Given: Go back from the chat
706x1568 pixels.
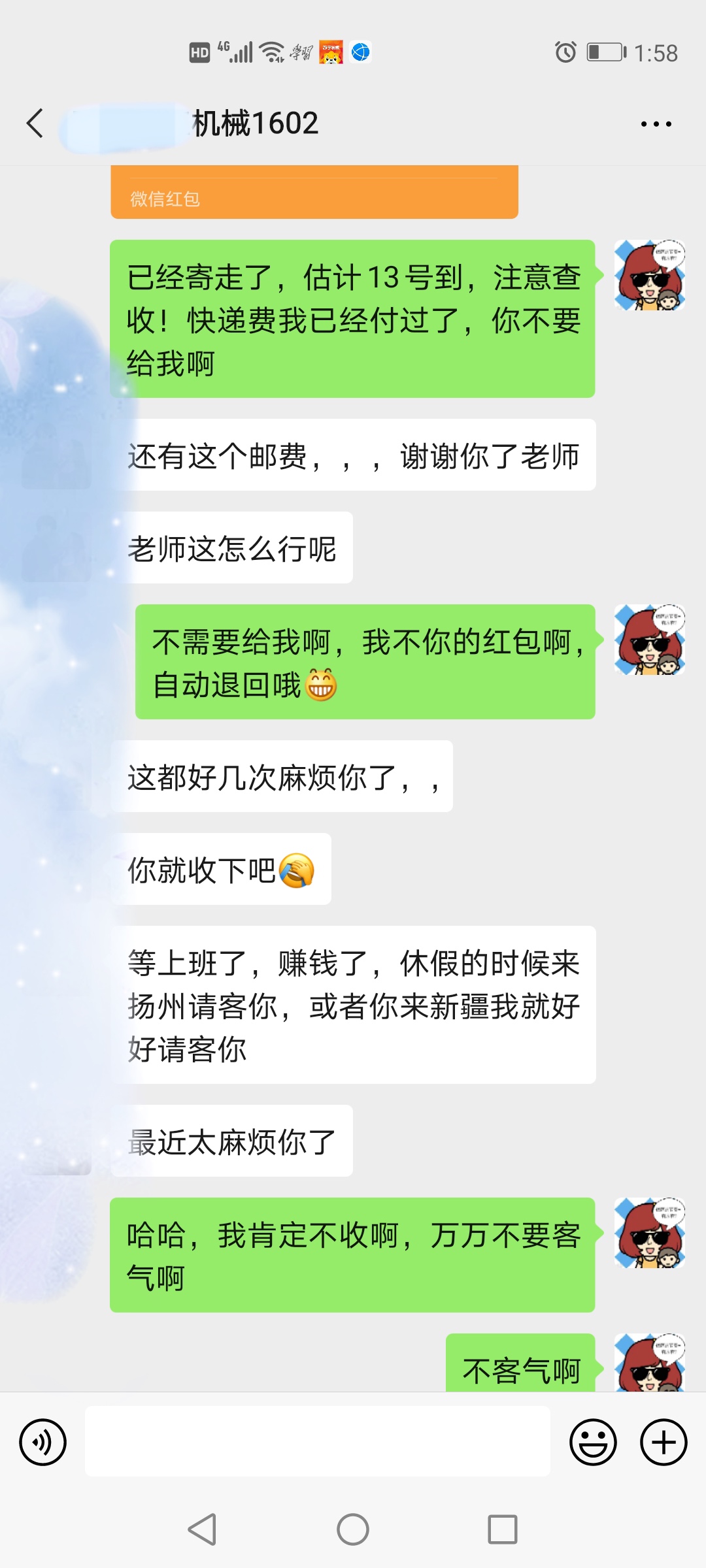Looking at the screenshot, I should [x=35, y=123].
